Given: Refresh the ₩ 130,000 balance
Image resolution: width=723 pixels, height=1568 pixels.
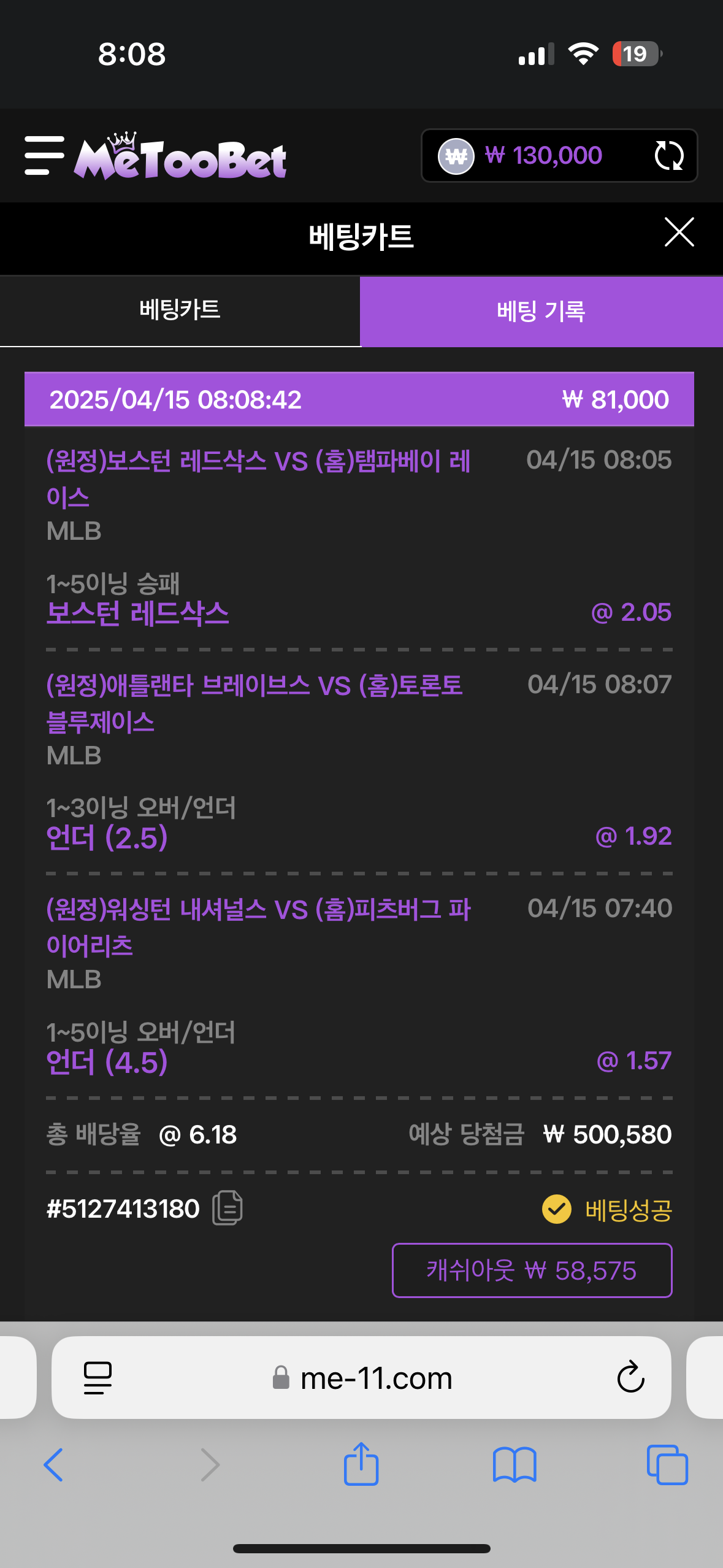Looking at the screenshot, I should [668, 155].
